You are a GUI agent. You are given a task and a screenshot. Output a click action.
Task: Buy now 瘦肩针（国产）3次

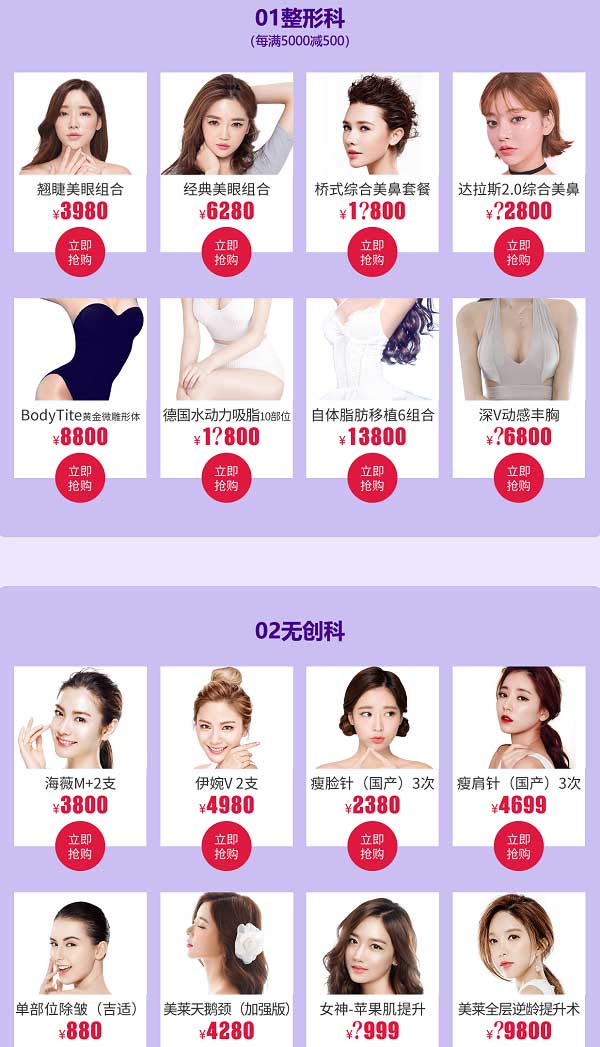518,846
